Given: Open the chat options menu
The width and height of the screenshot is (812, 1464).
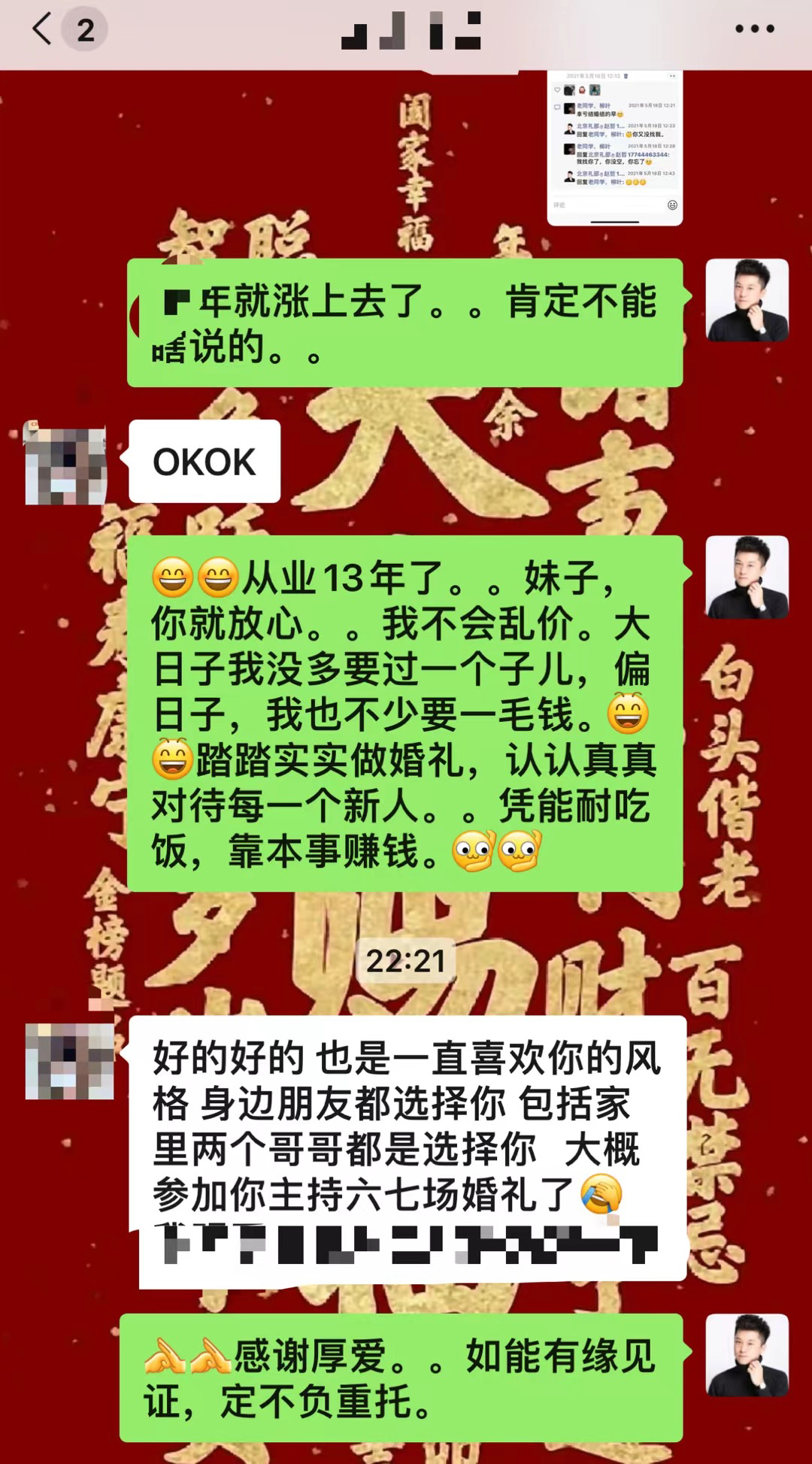Looking at the screenshot, I should (x=754, y=29).
